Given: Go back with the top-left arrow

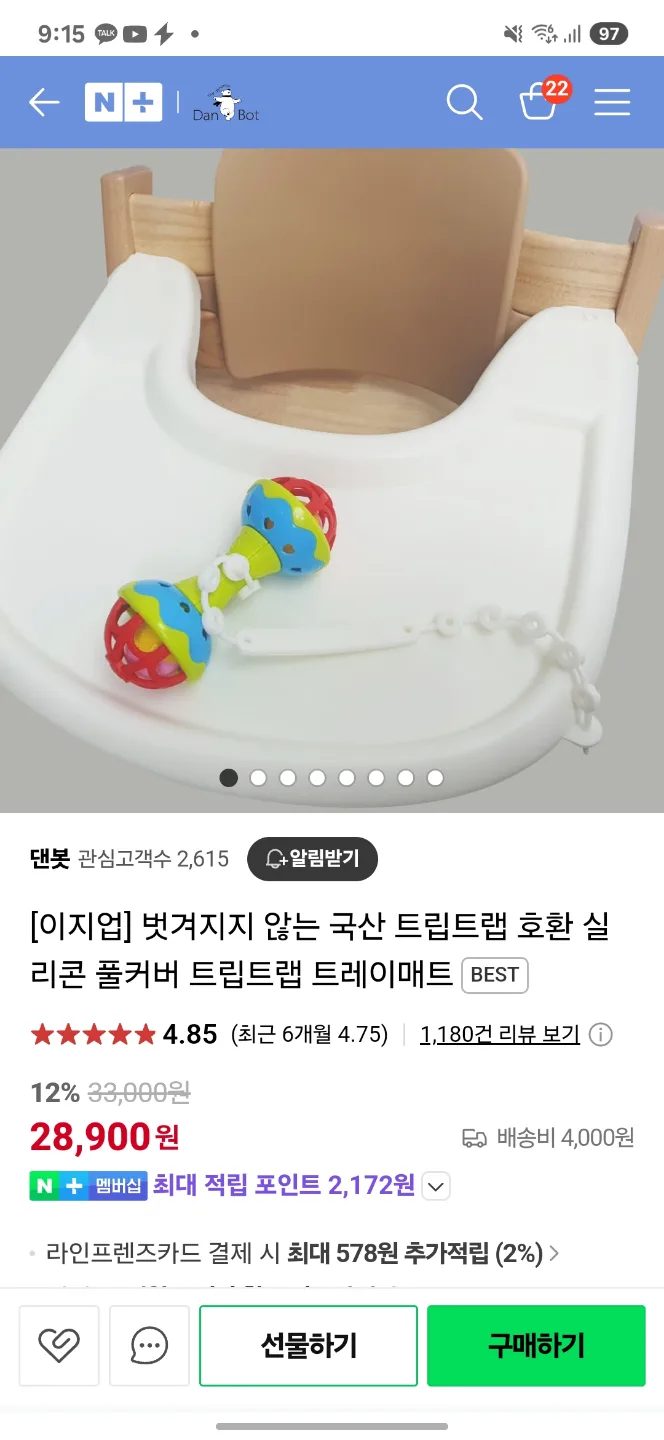Looking at the screenshot, I should (44, 102).
